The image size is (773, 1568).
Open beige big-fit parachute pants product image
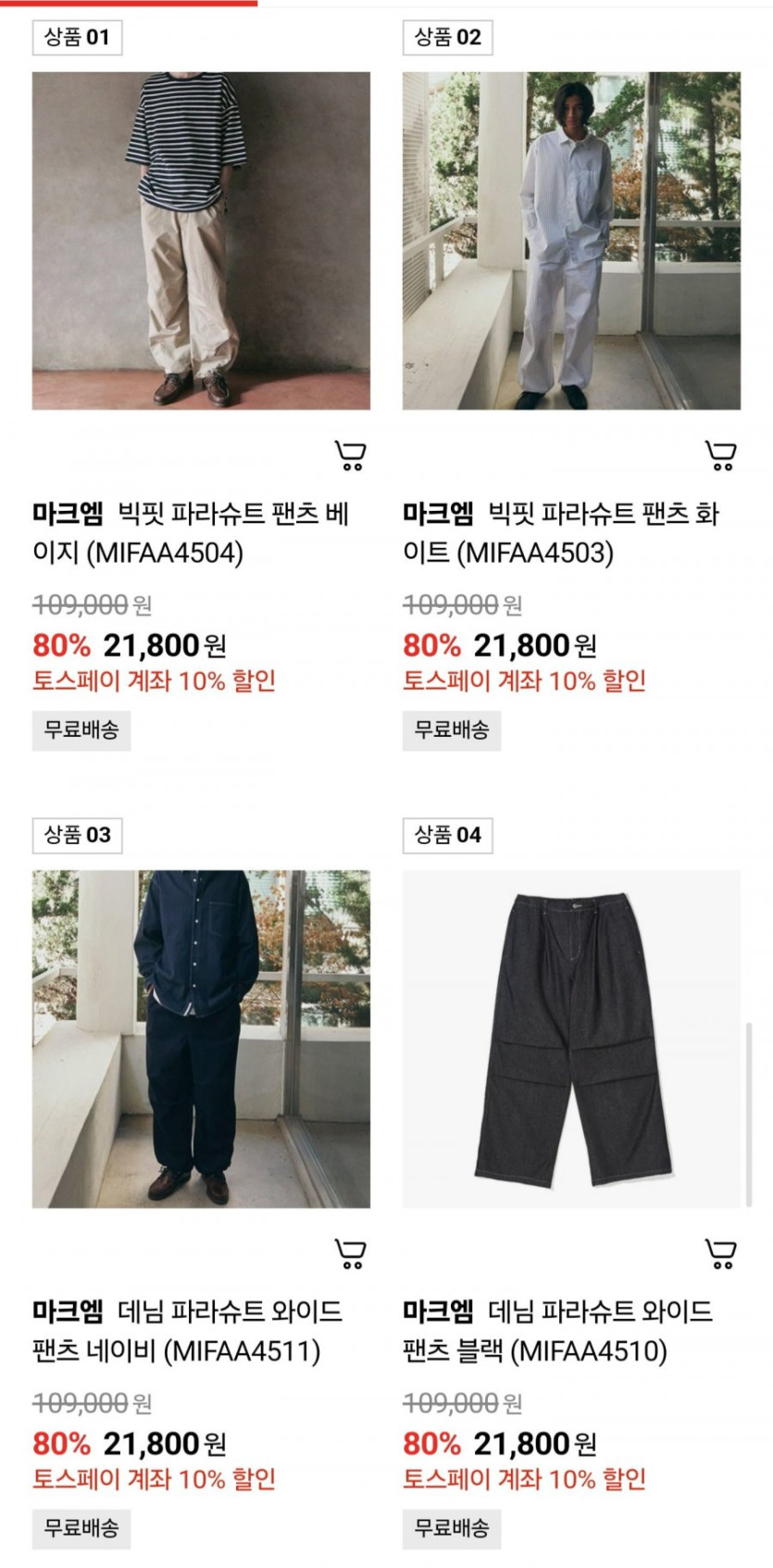tap(201, 241)
